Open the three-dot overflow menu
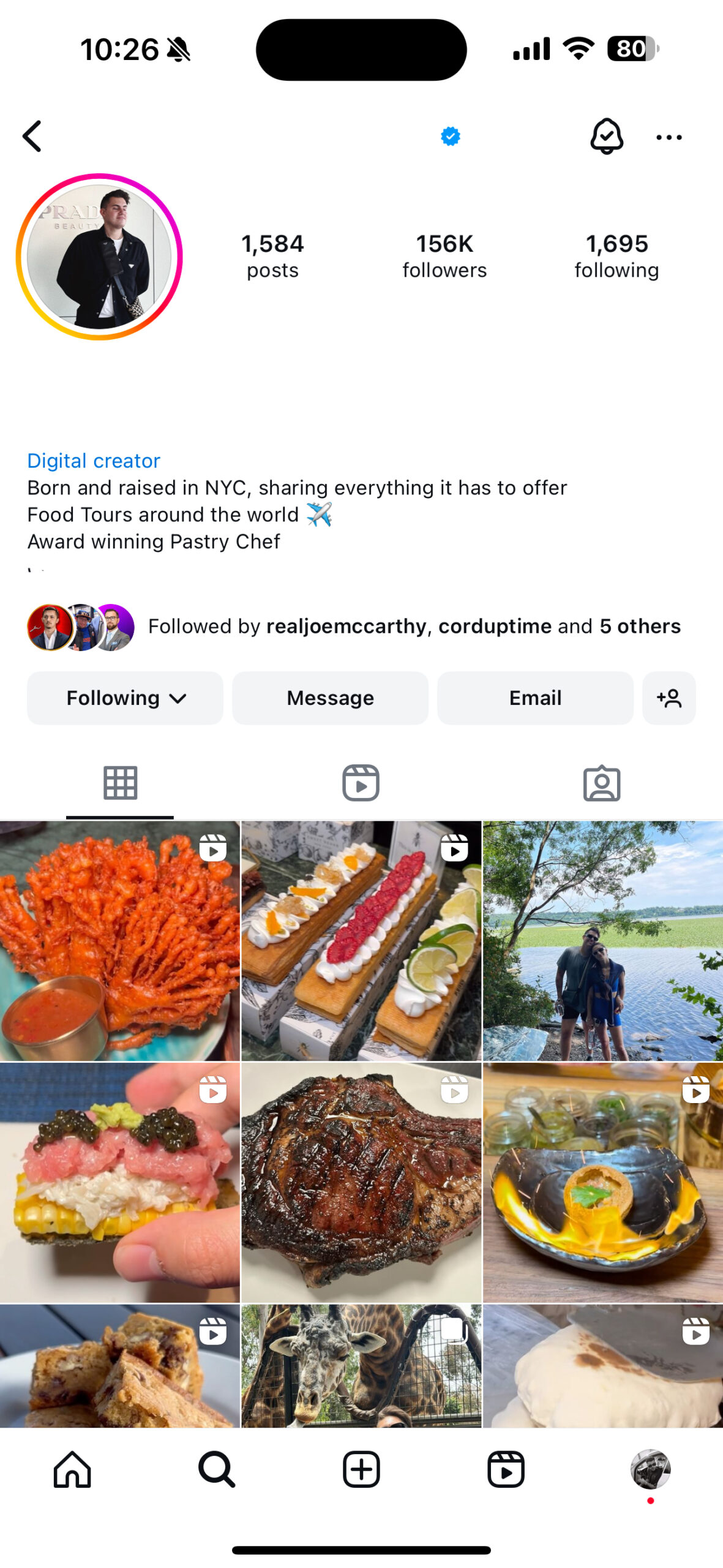 [x=669, y=137]
